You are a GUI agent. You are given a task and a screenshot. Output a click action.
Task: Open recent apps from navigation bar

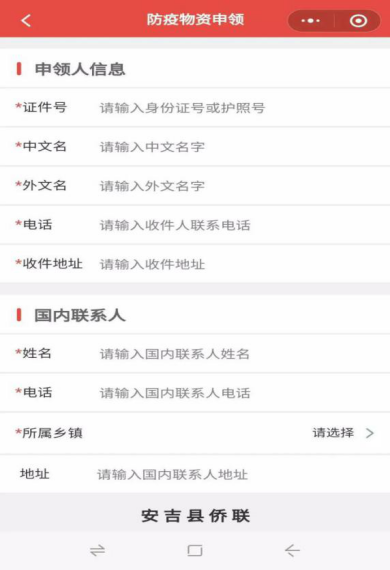97,550
